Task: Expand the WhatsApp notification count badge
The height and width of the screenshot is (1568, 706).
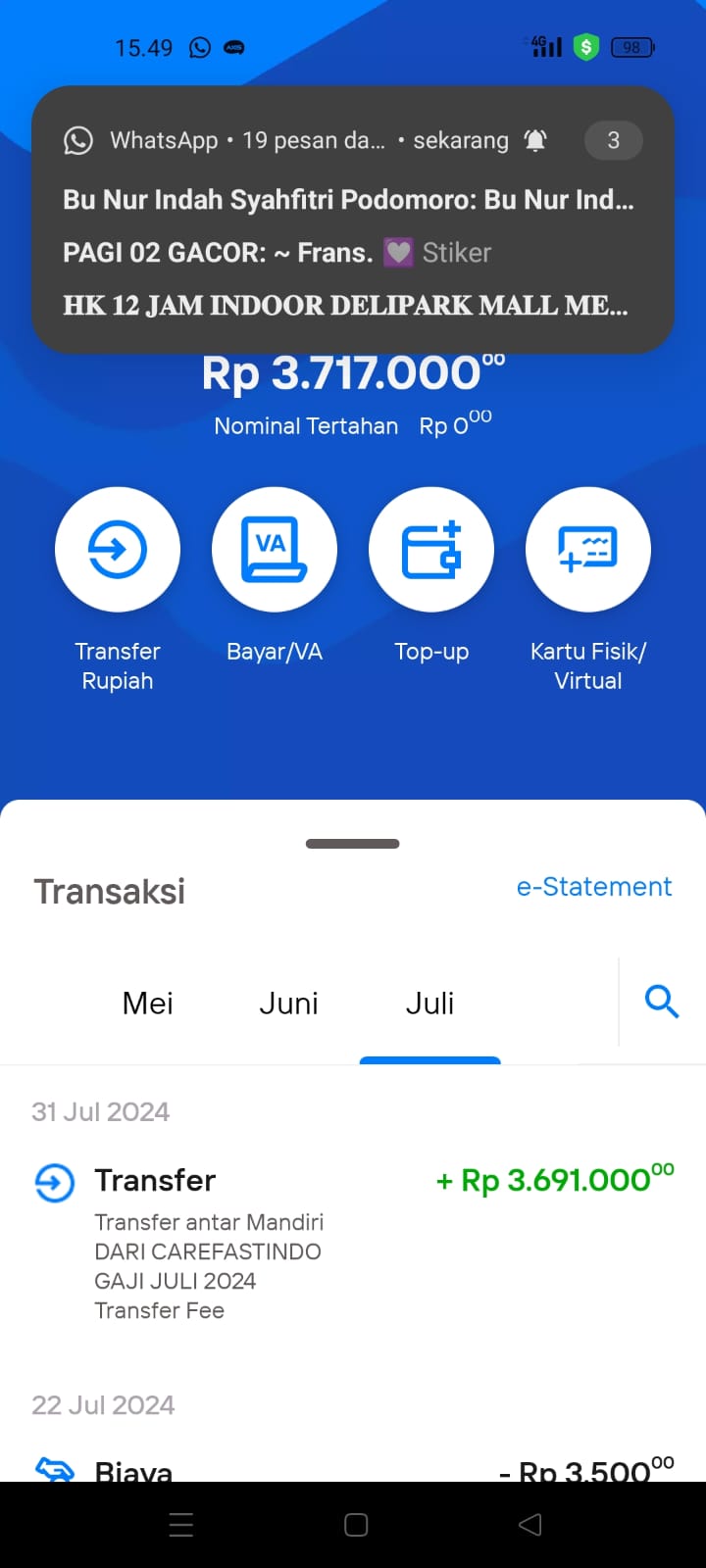Action: 614,140
